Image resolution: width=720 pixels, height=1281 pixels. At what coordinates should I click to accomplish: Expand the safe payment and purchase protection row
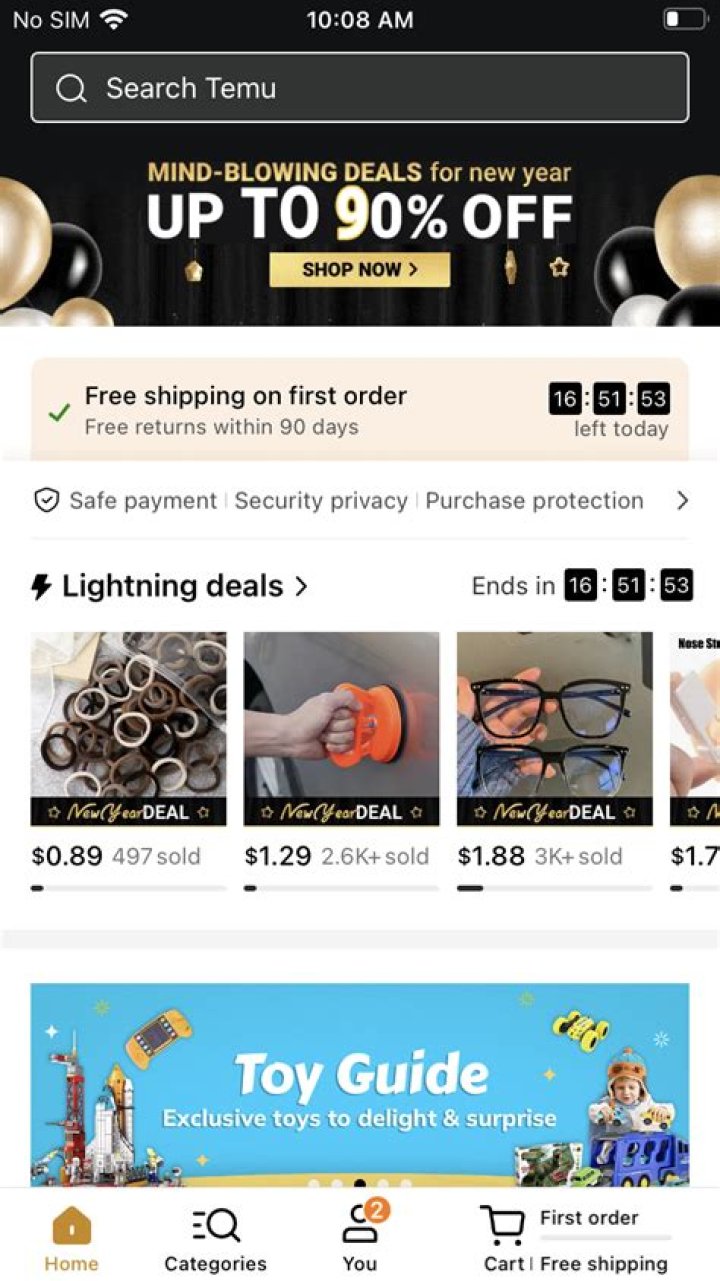point(682,501)
